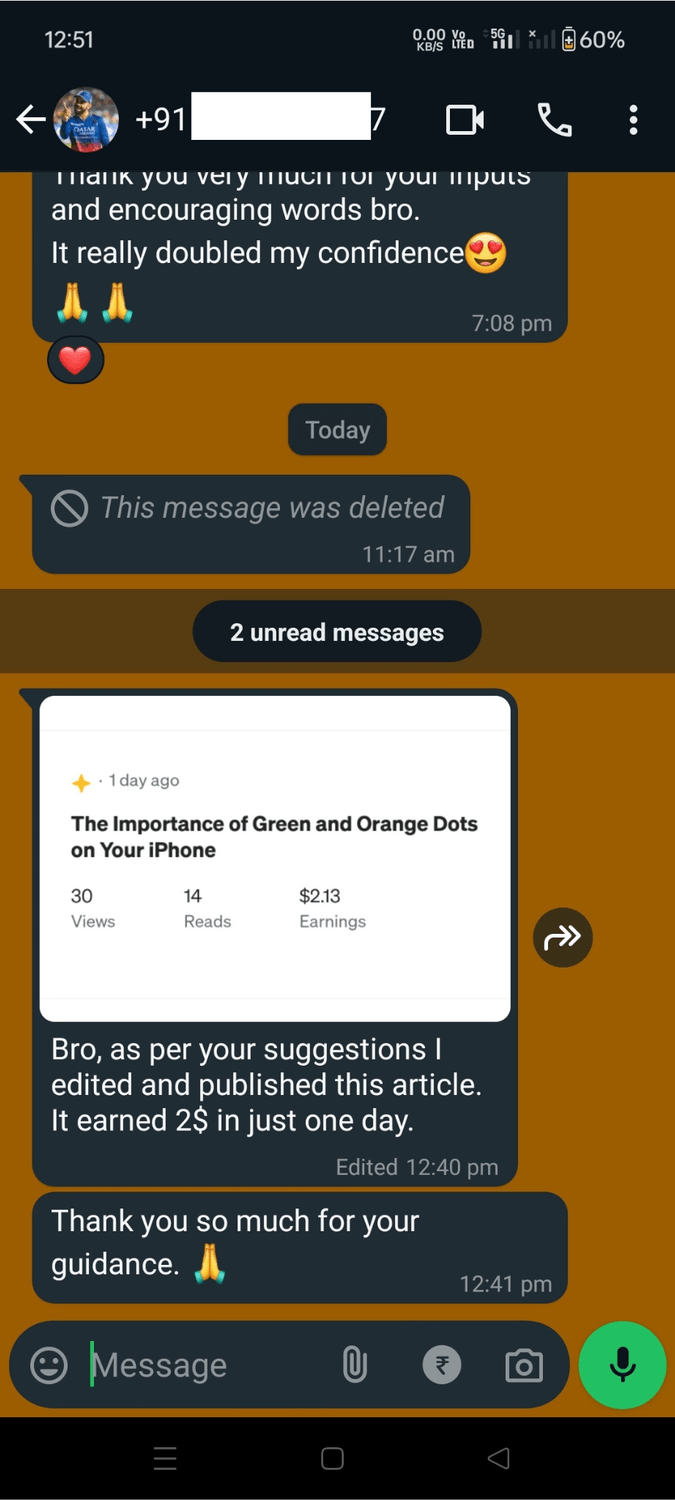Attach a file with the paperclip
Viewport: 675px width, 1500px height.
(x=354, y=1365)
